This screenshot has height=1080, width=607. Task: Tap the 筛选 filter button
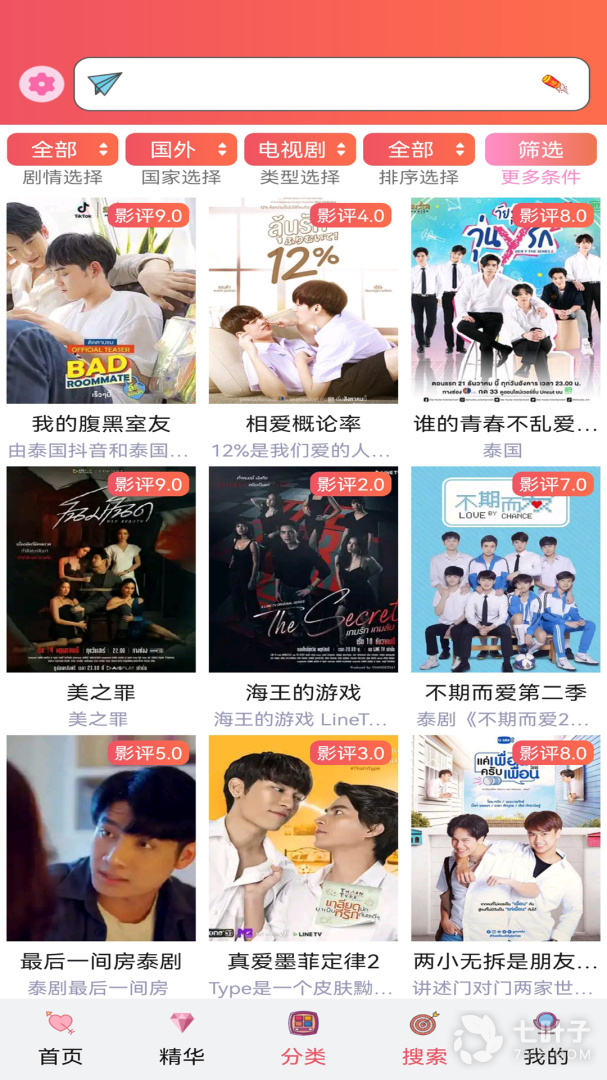541,150
